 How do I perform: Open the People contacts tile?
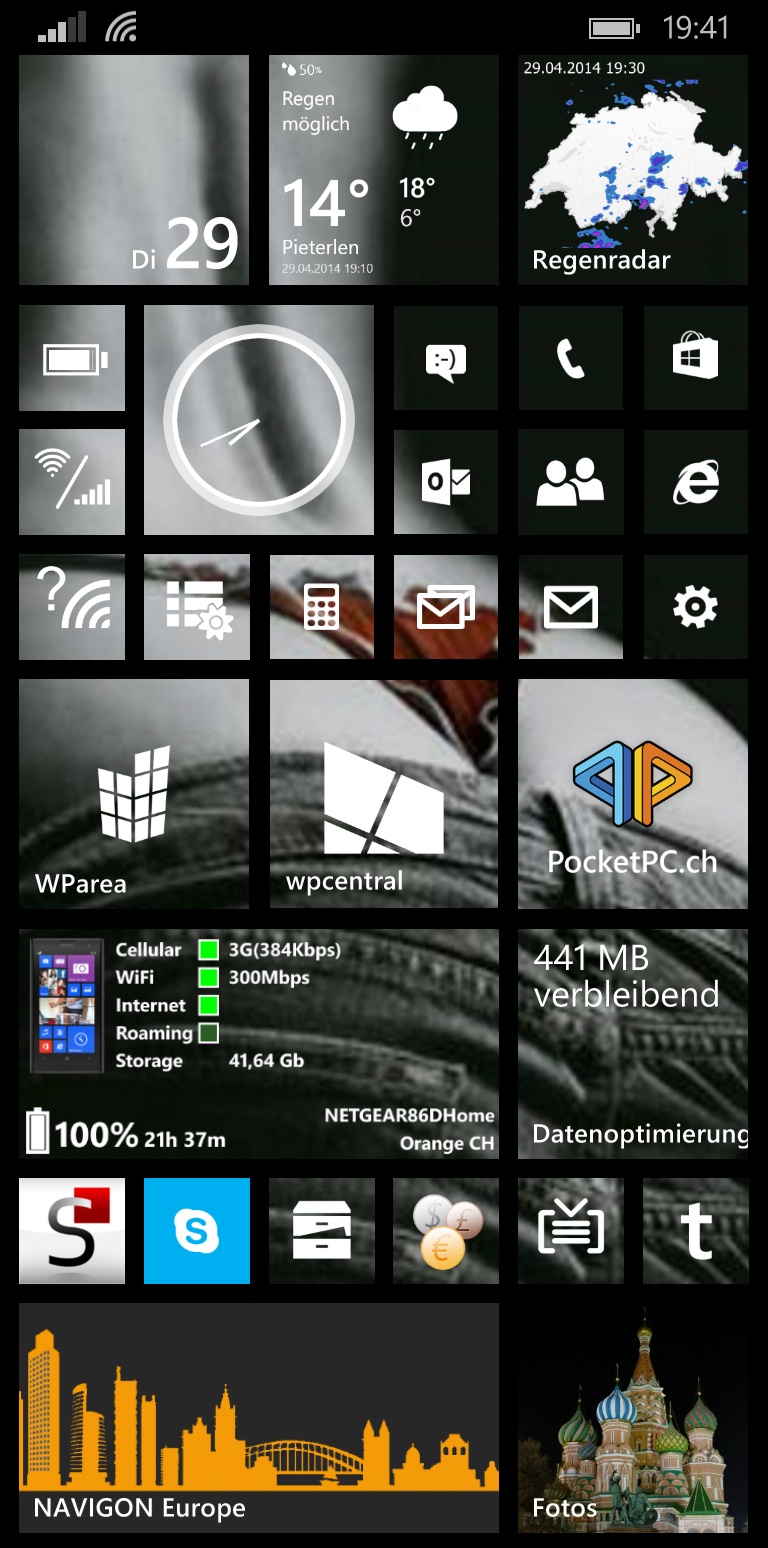click(x=570, y=482)
